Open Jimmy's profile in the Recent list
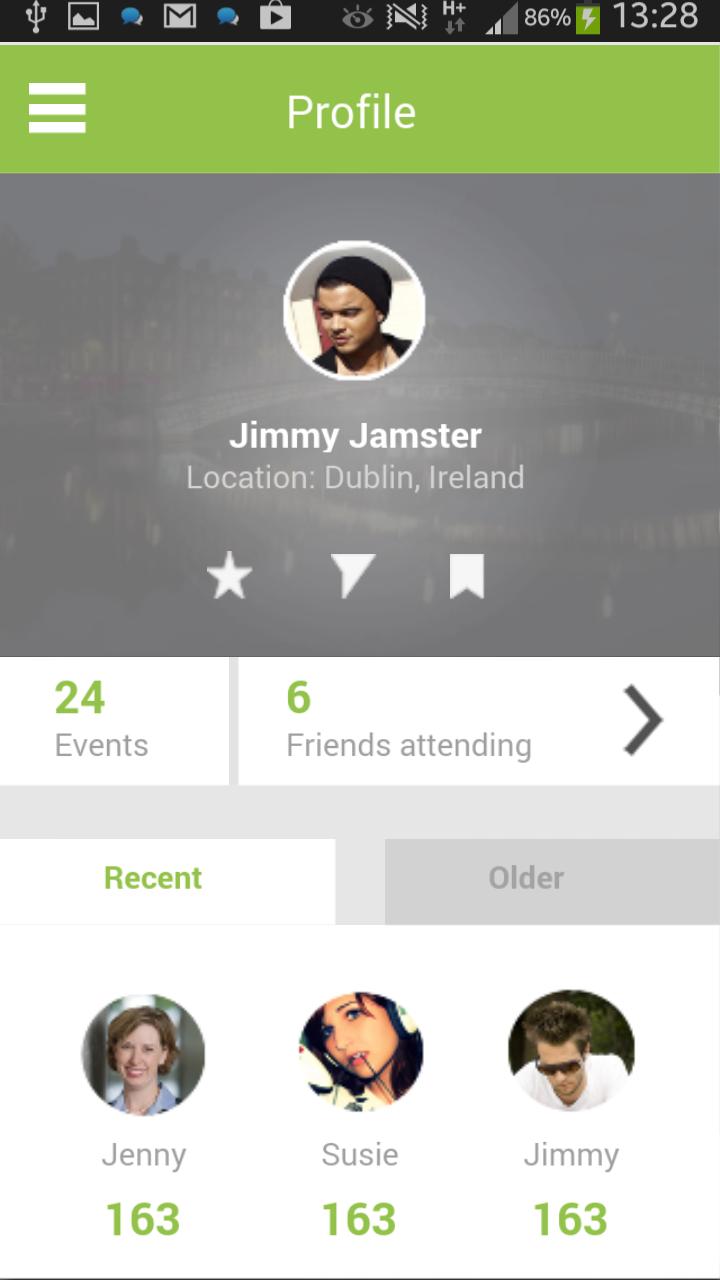Screen dimensions: 720x1280 pyautogui.click(x=571, y=1050)
